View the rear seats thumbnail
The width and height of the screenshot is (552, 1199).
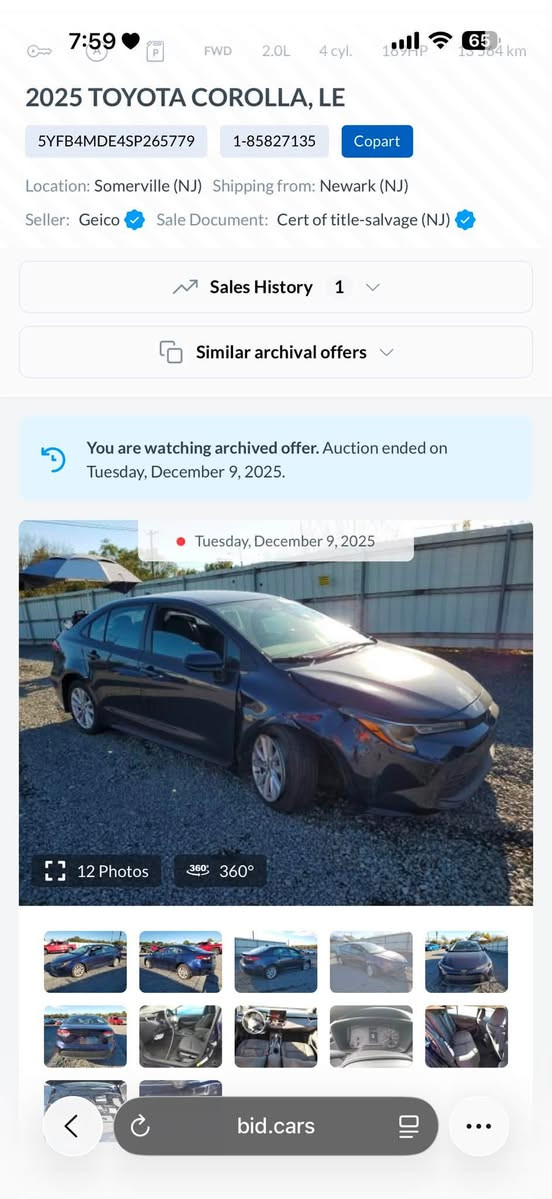(x=466, y=1036)
